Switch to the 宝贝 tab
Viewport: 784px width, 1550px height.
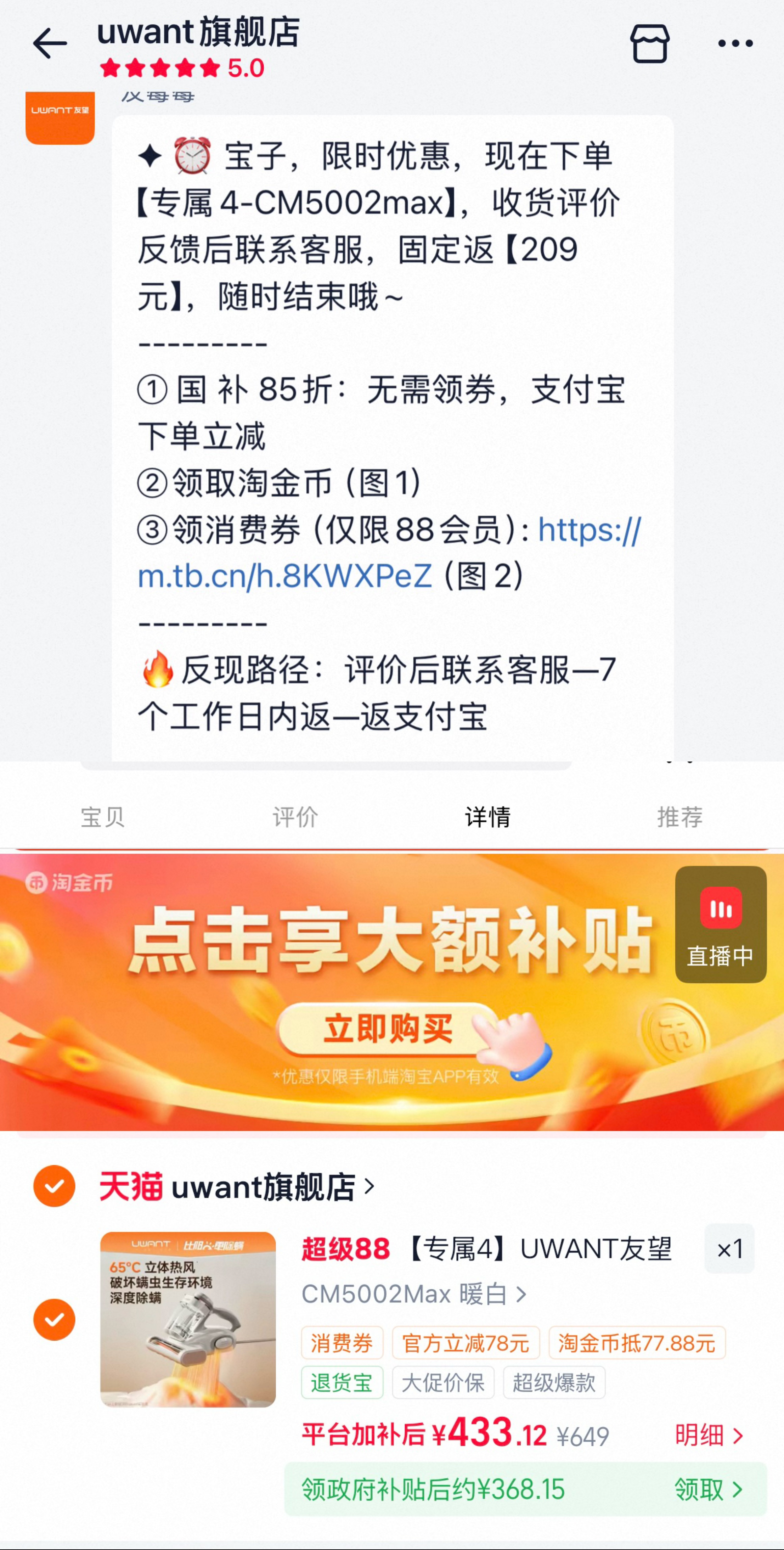click(103, 817)
